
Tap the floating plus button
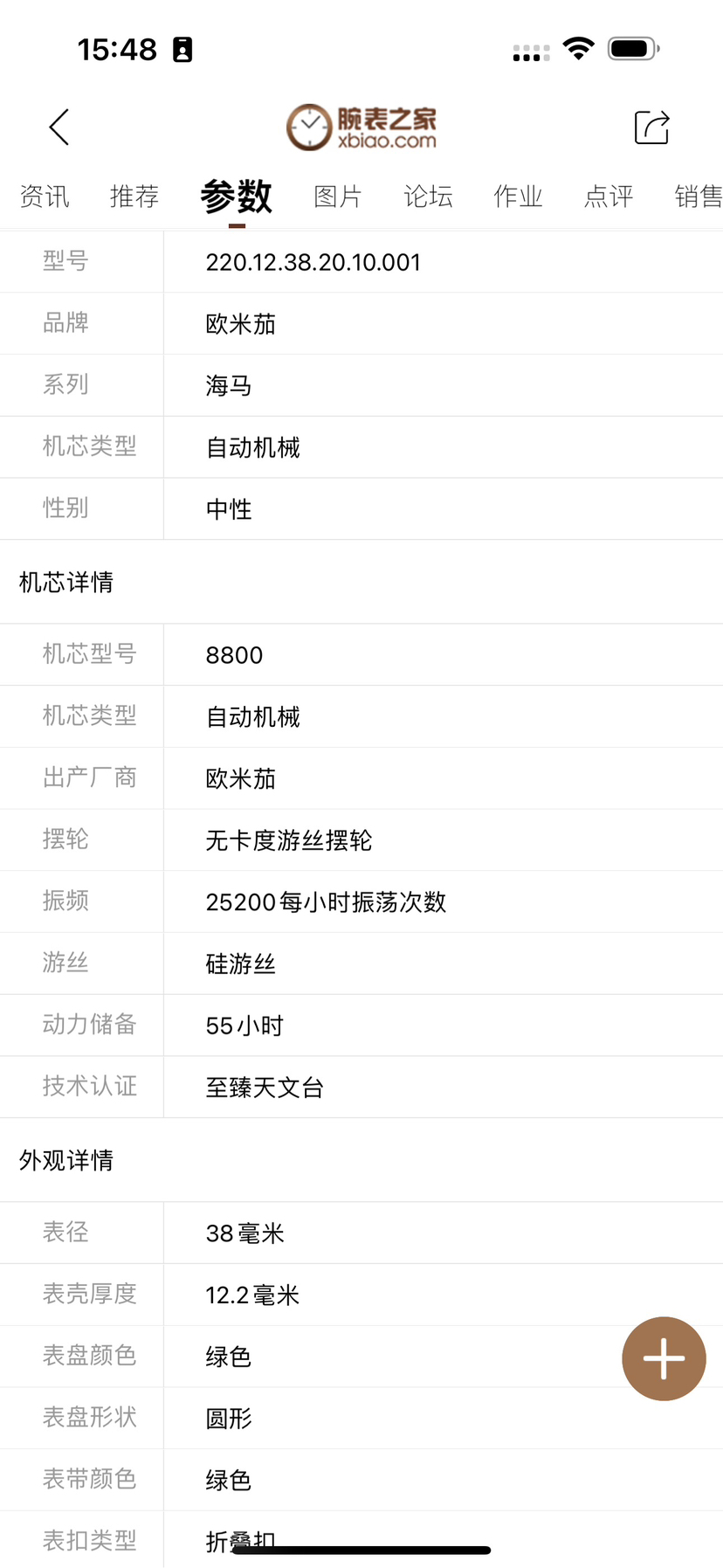[664, 1358]
